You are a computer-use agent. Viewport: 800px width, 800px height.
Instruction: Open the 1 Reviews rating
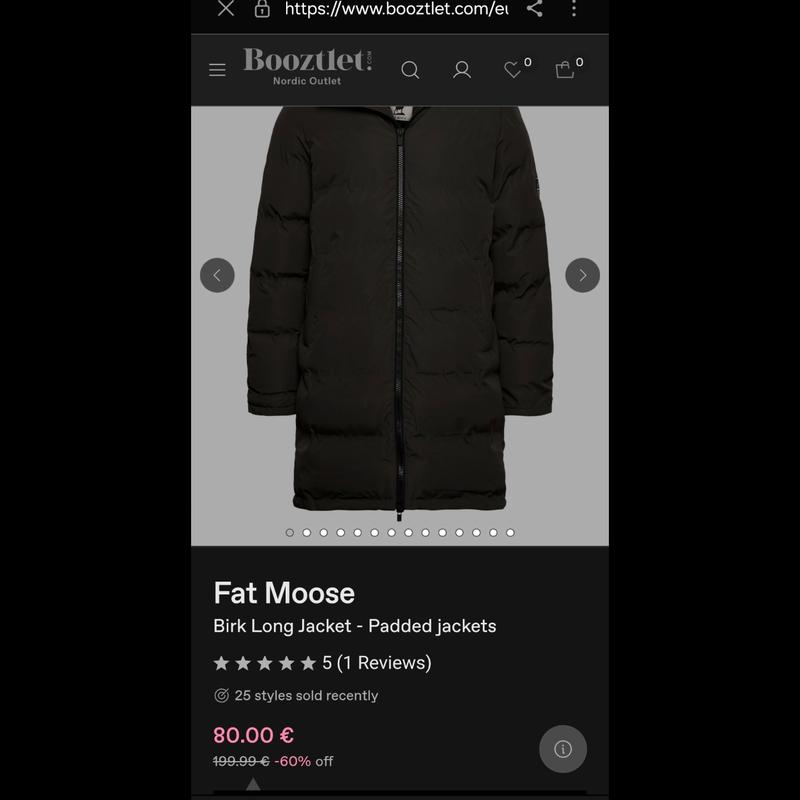click(376, 662)
